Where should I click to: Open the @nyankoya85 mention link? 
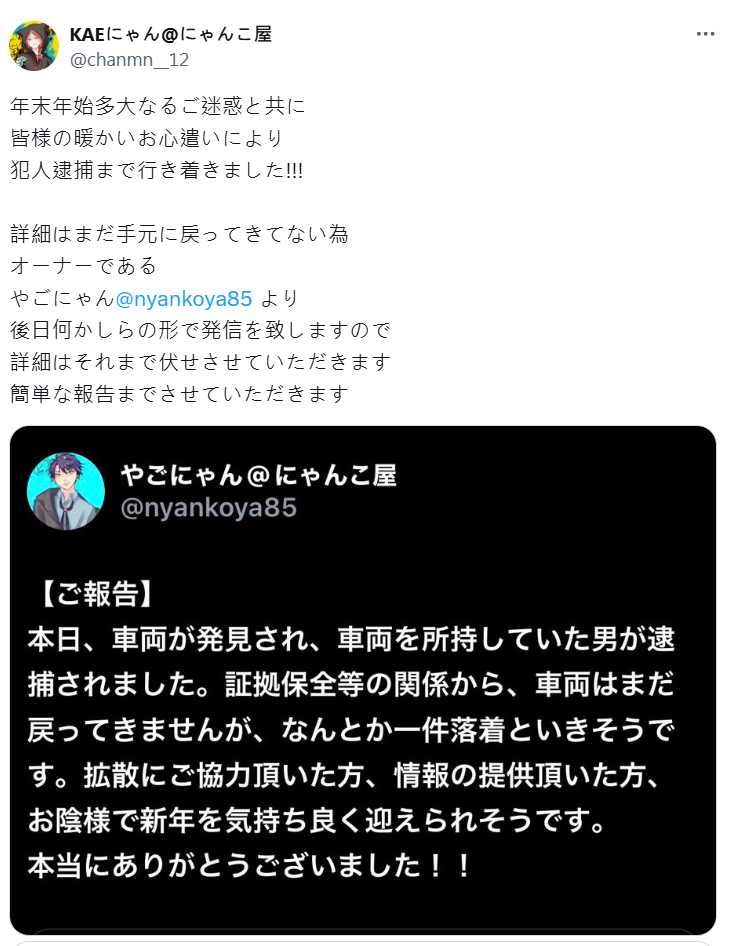pos(184,298)
